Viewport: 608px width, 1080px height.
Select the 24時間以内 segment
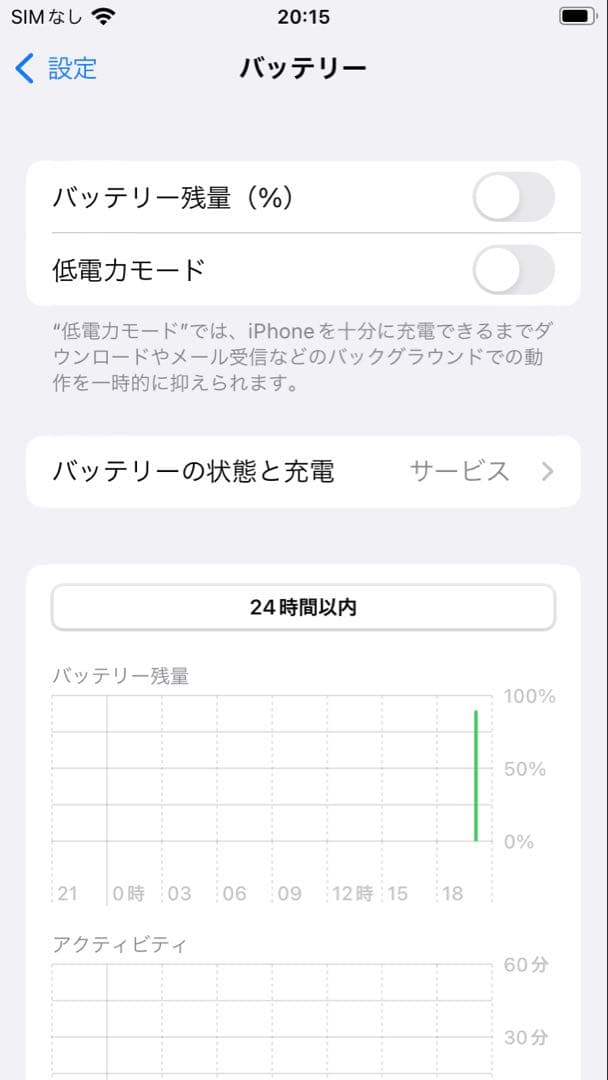[303, 607]
